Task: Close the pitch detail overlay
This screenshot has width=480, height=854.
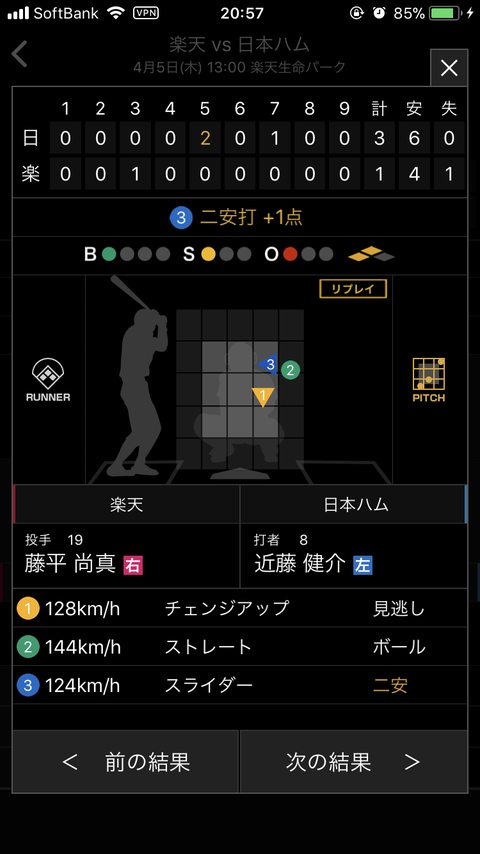Action: 449,68
